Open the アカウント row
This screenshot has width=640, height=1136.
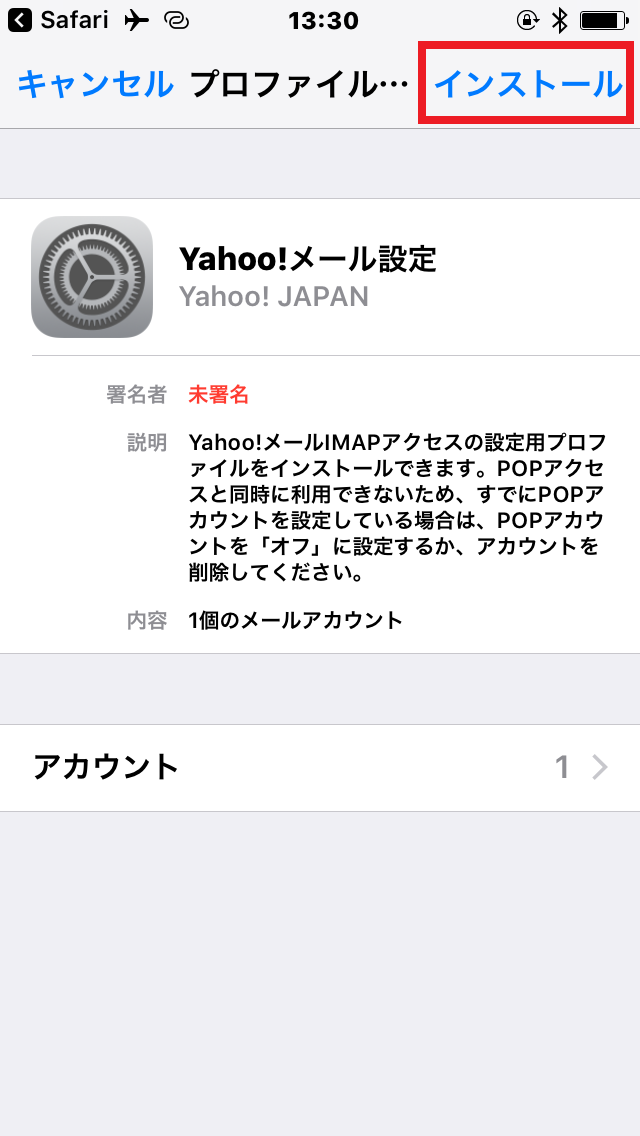320,767
